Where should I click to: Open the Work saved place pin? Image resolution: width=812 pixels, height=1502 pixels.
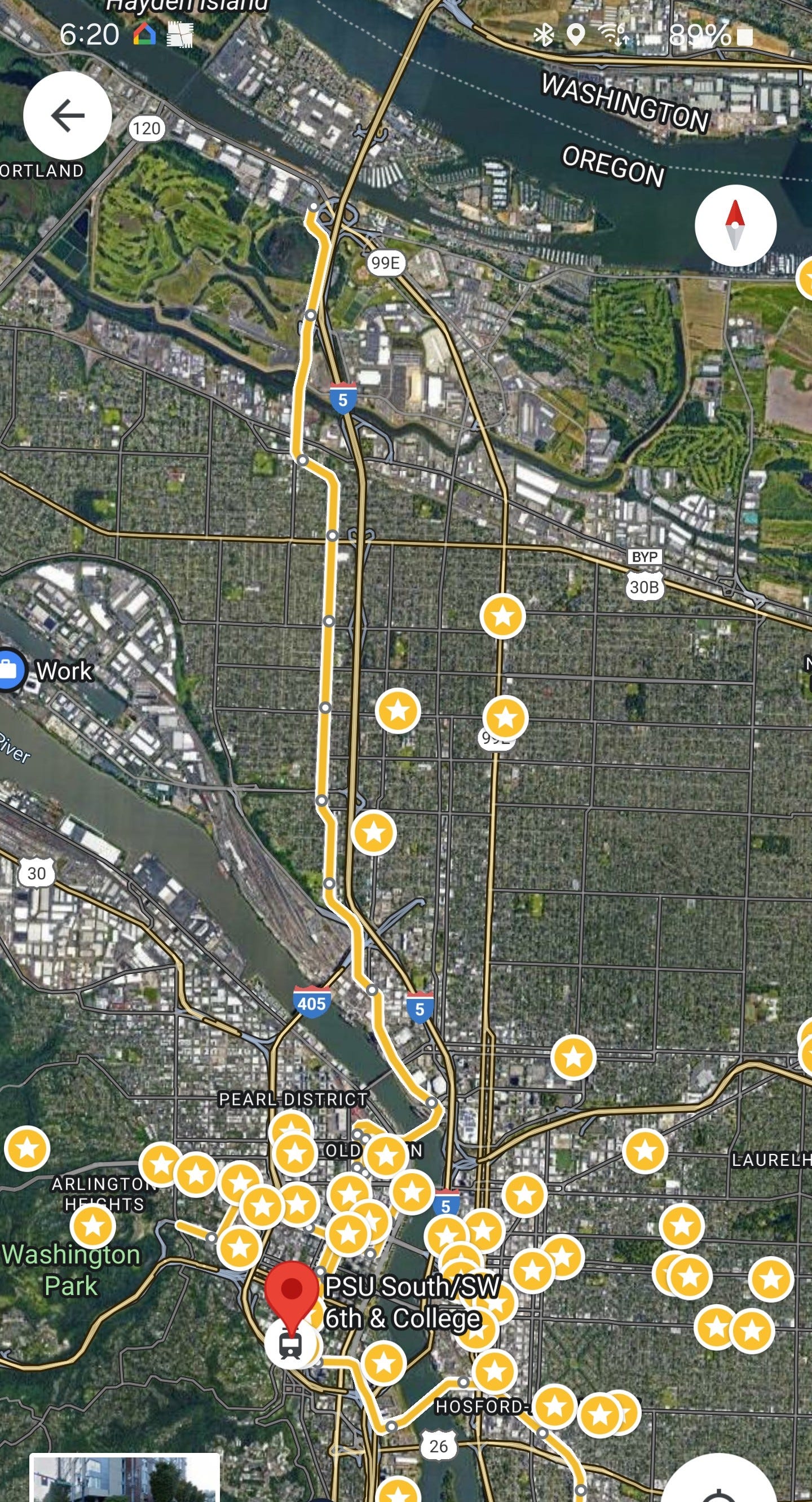pos(10,670)
